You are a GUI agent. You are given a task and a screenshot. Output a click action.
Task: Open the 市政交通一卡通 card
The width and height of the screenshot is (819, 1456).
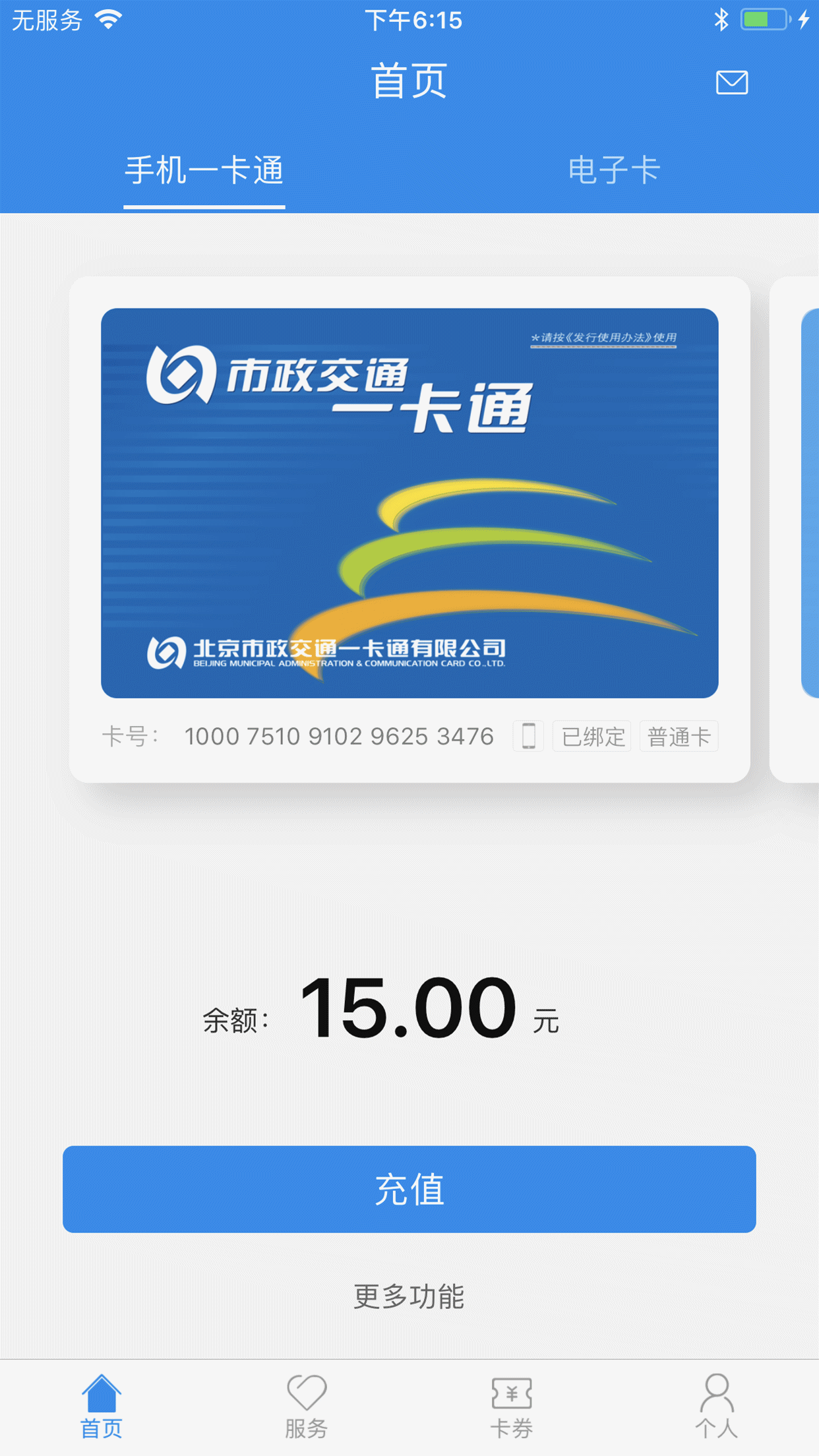(409, 502)
